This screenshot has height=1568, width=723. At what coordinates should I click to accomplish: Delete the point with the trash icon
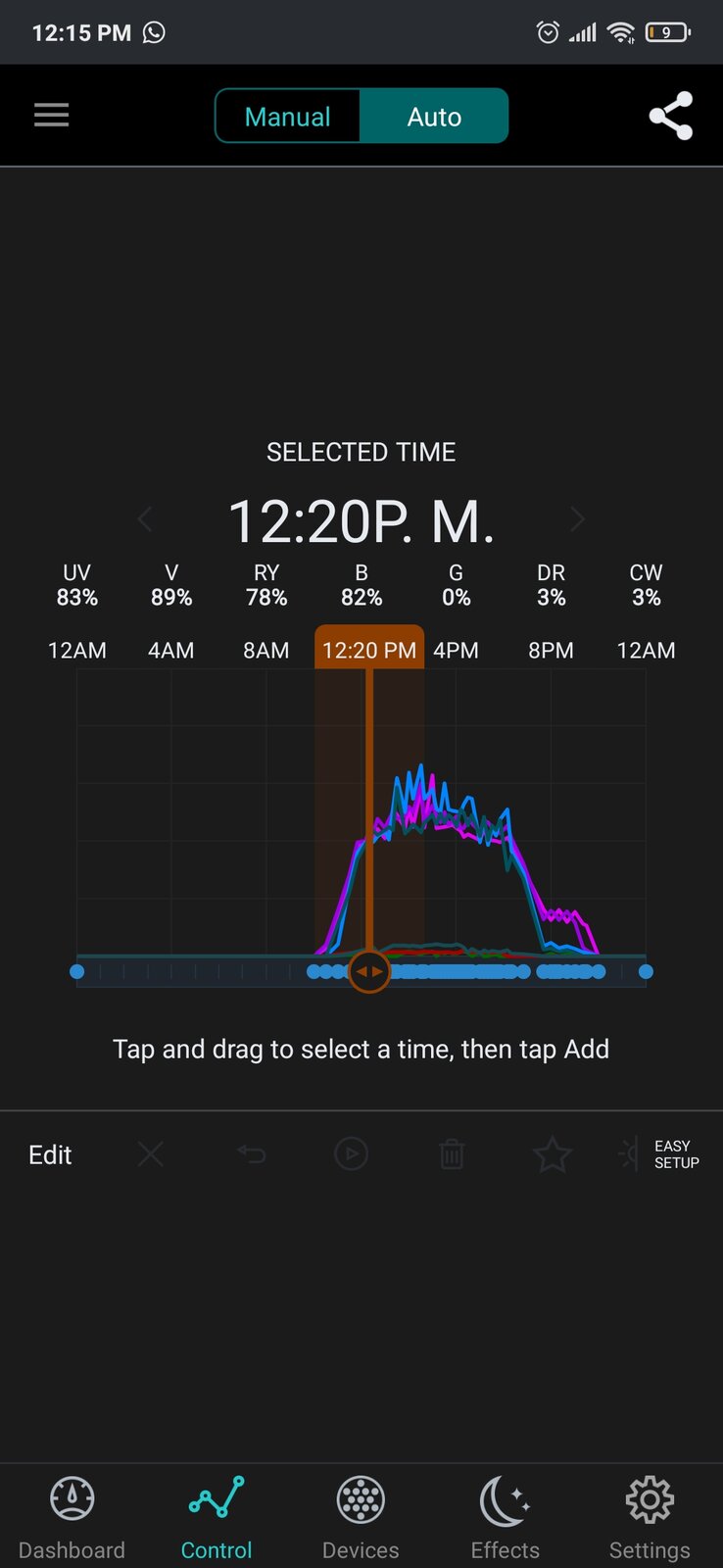[452, 1154]
